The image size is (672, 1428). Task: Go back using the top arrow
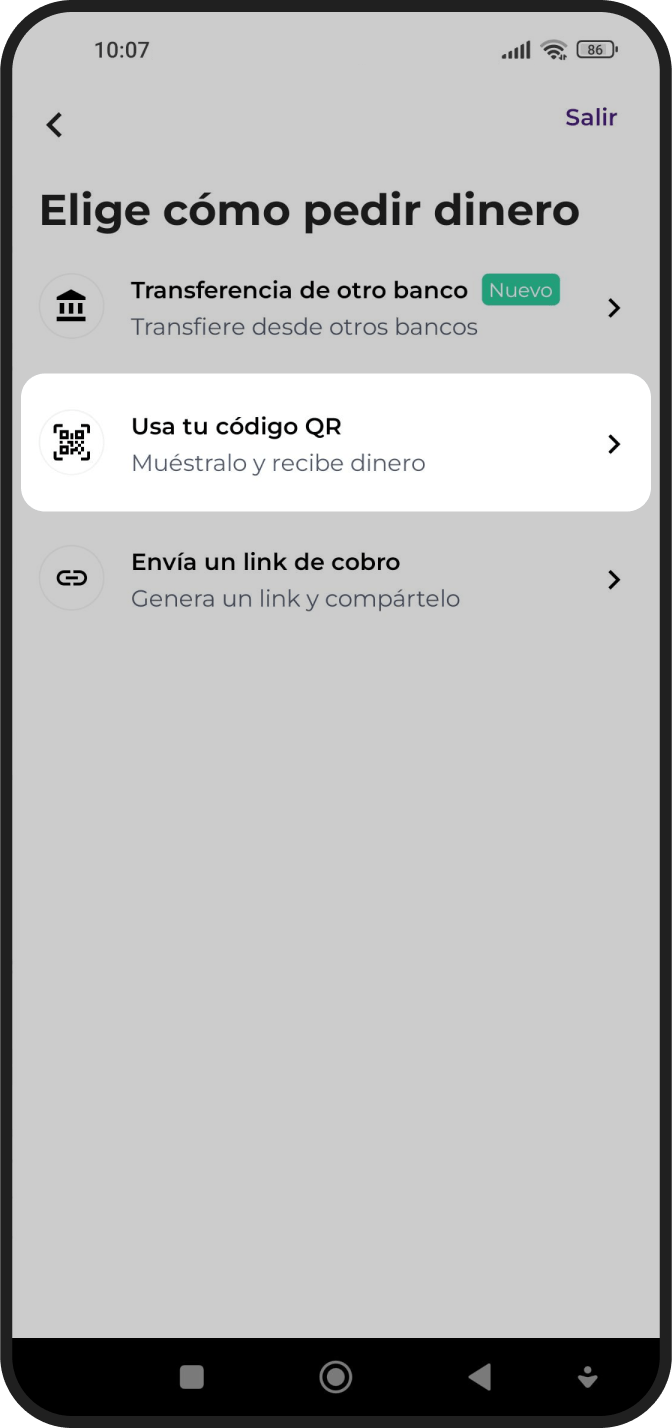[x=54, y=125]
